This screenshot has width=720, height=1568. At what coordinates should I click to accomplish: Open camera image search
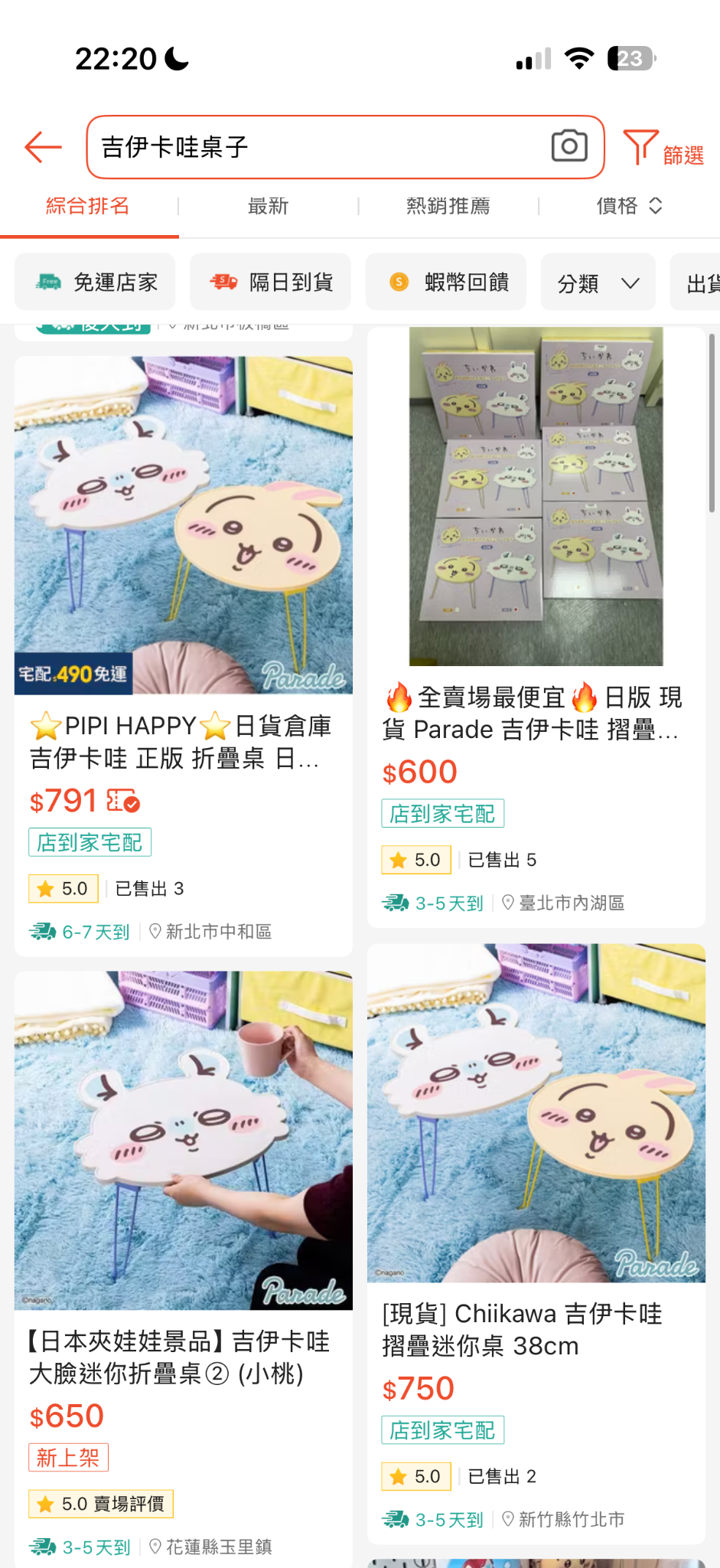(569, 146)
